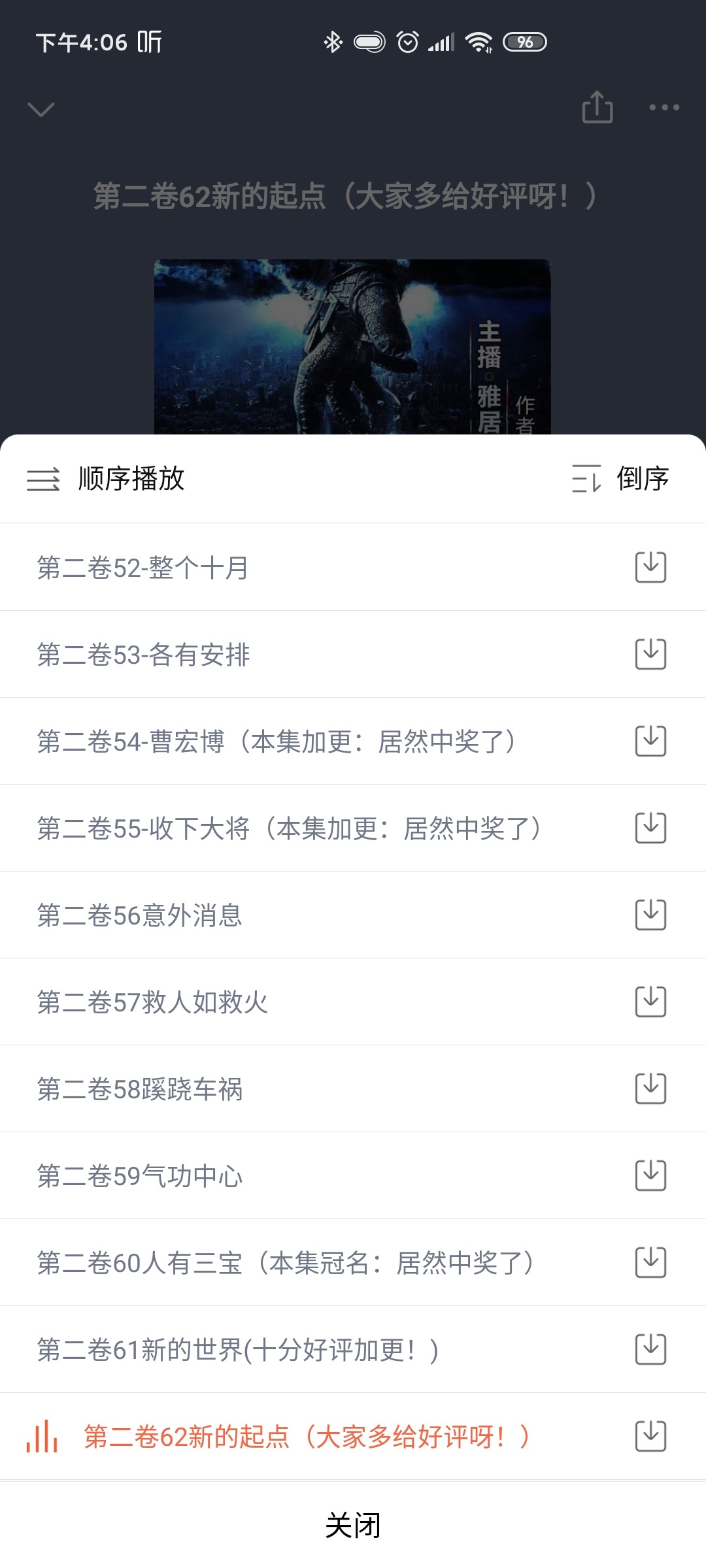The height and width of the screenshot is (1568, 706).
Task: Play episode 第二卷53-各有安排
Action: pos(143,654)
